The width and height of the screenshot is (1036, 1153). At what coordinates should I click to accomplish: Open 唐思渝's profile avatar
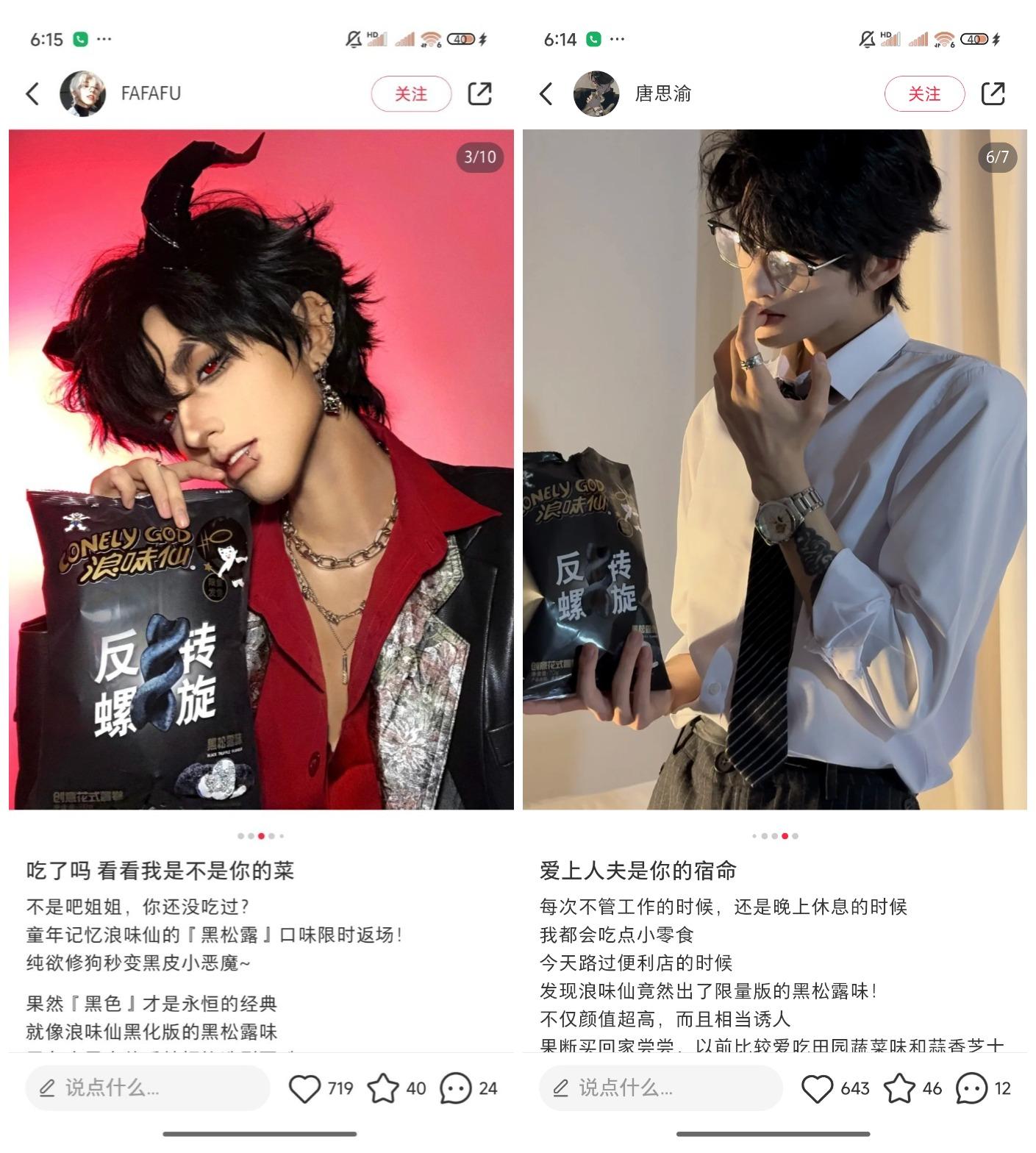coord(596,93)
